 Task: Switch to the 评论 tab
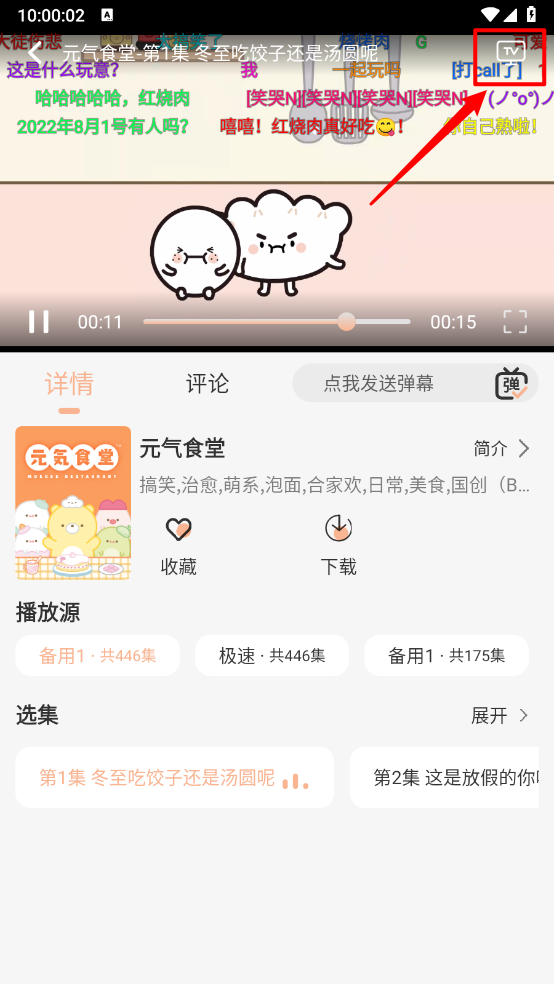(208, 383)
